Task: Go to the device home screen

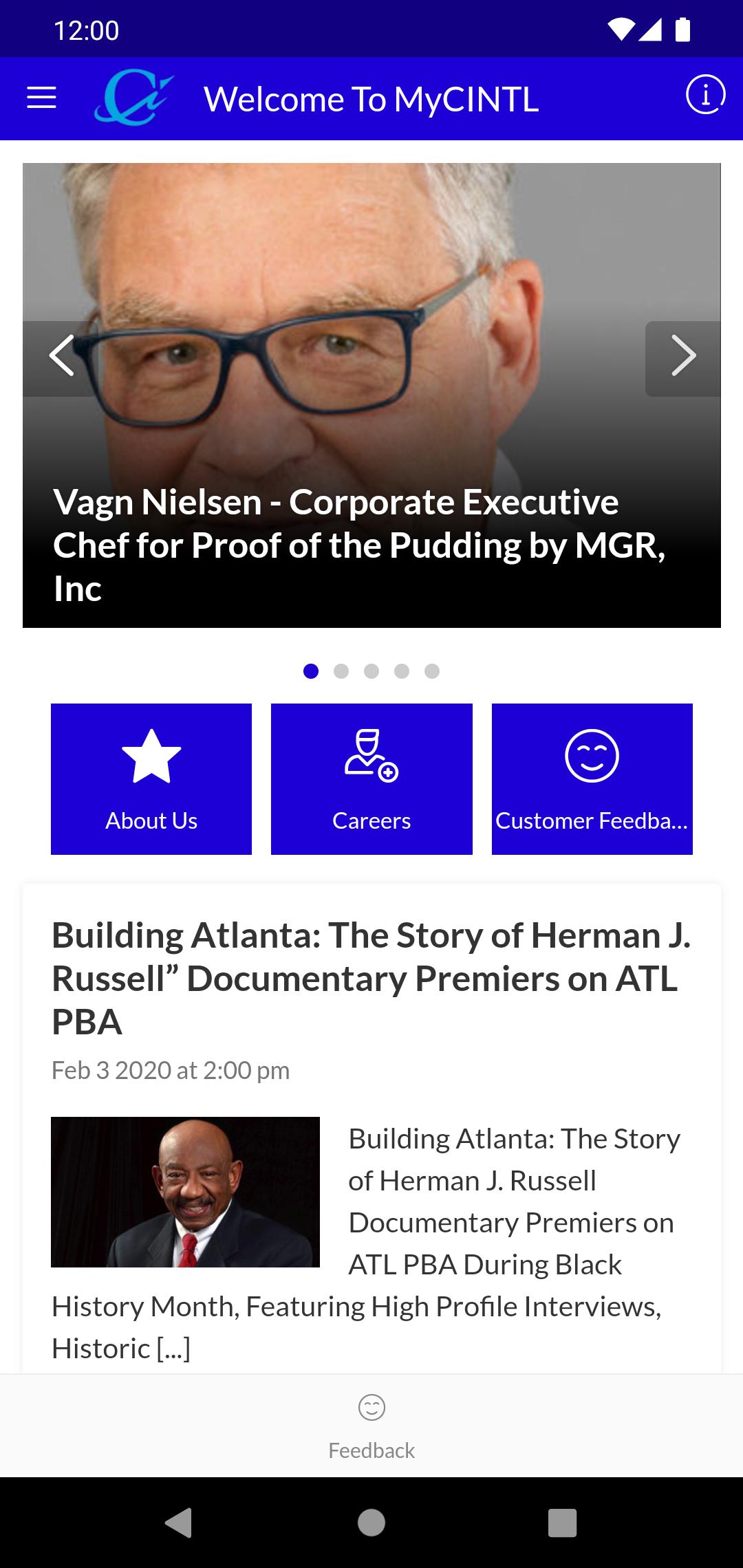Action: click(371, 1523)
